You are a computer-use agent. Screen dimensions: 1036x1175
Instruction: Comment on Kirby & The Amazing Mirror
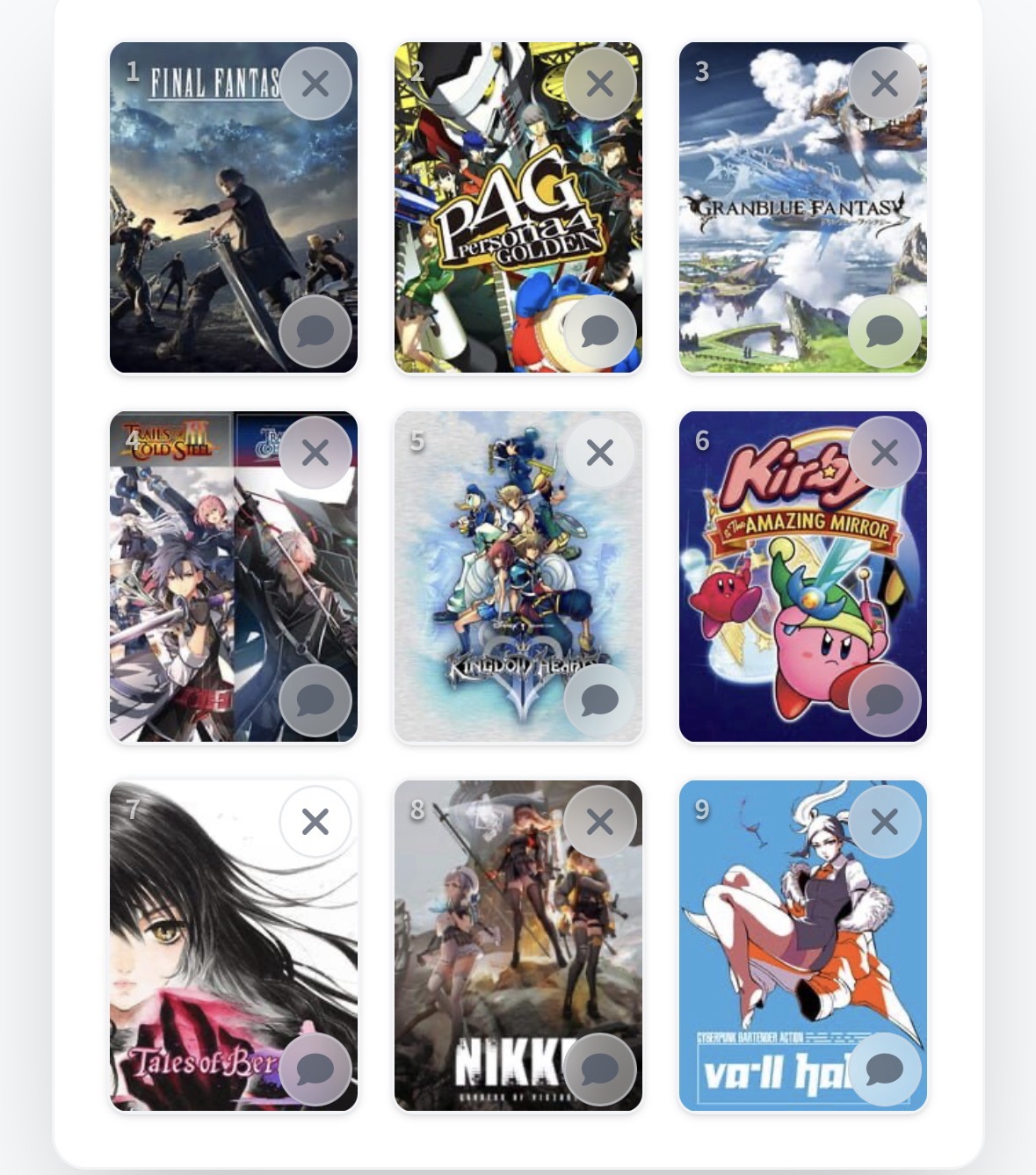(x=885, y=700)
